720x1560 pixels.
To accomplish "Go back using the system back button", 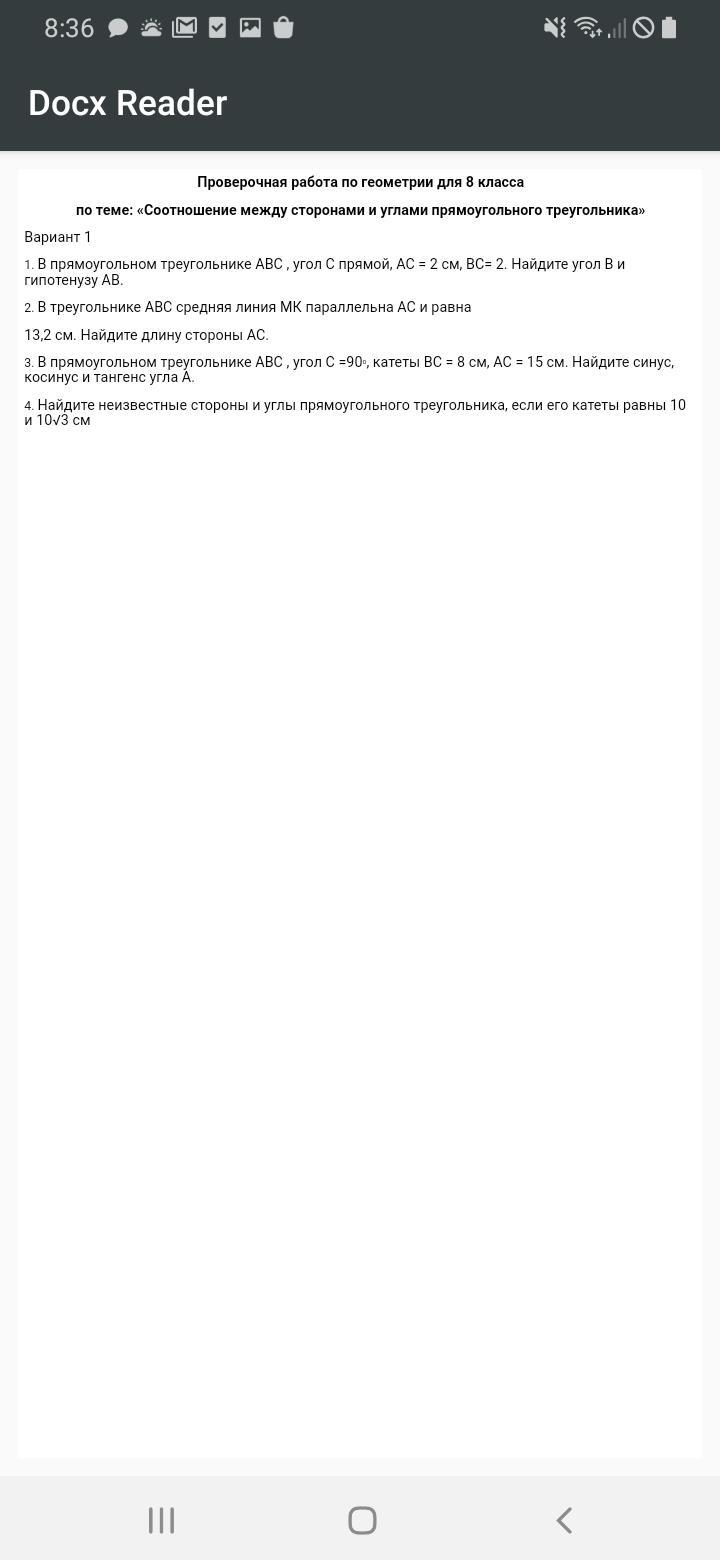I will 564,1520.
